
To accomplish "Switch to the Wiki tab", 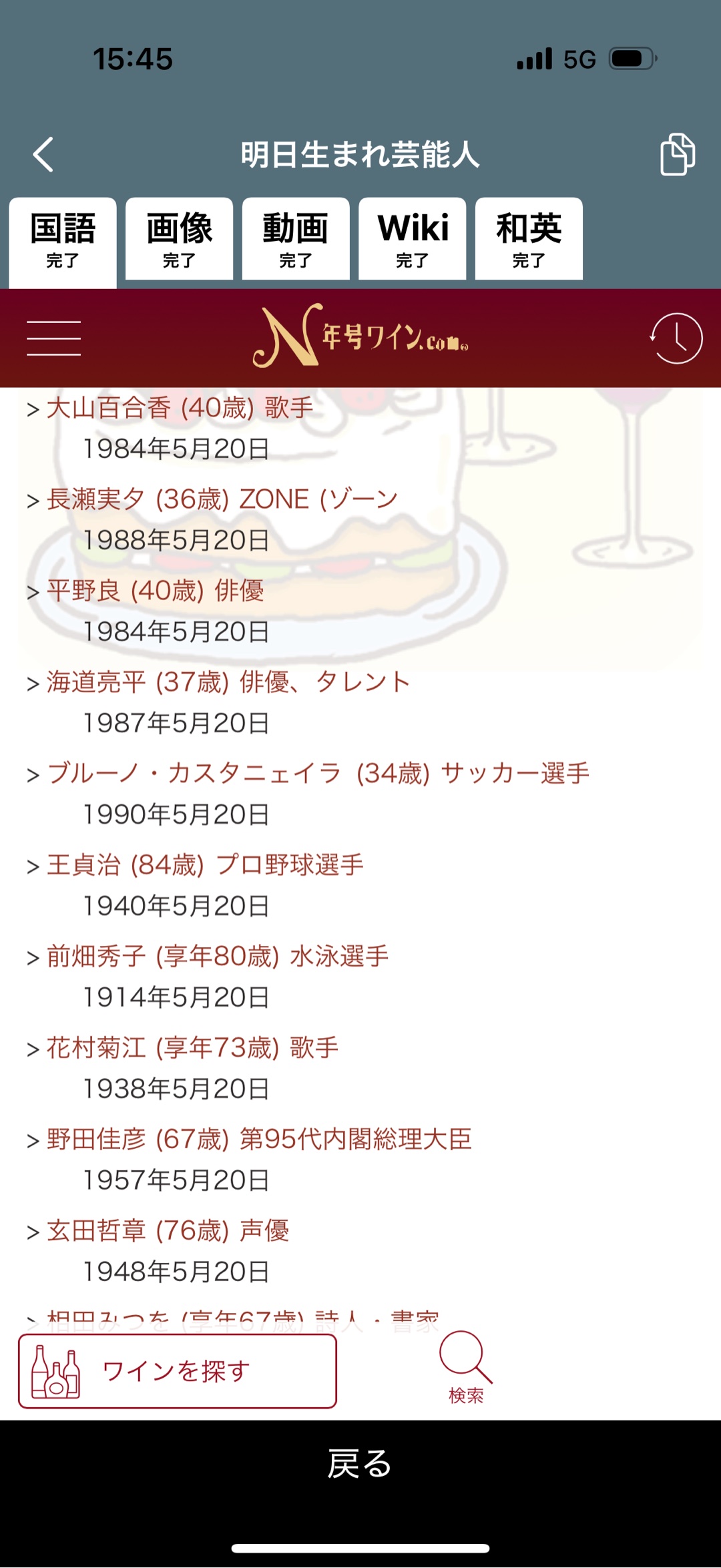I will 413,240.
